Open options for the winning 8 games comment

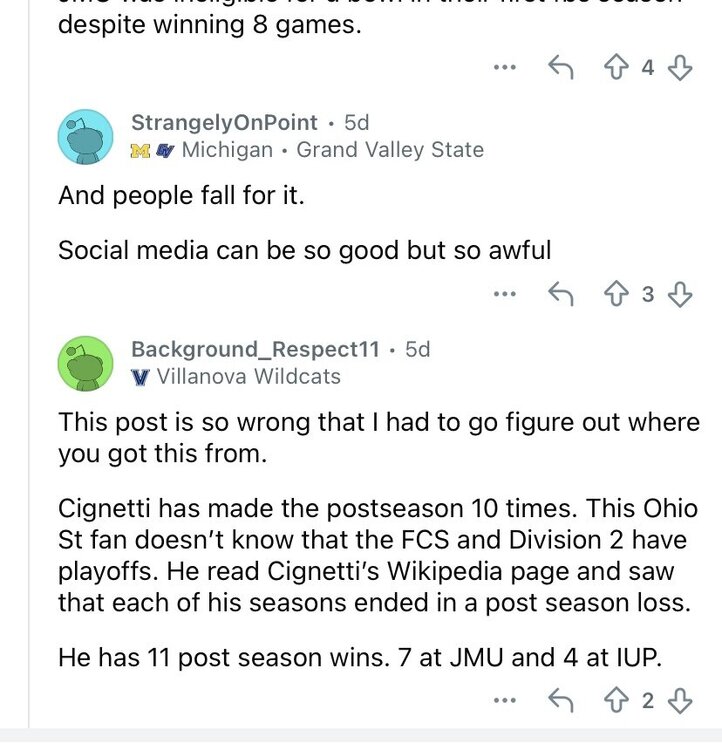(x=505, y=67)
